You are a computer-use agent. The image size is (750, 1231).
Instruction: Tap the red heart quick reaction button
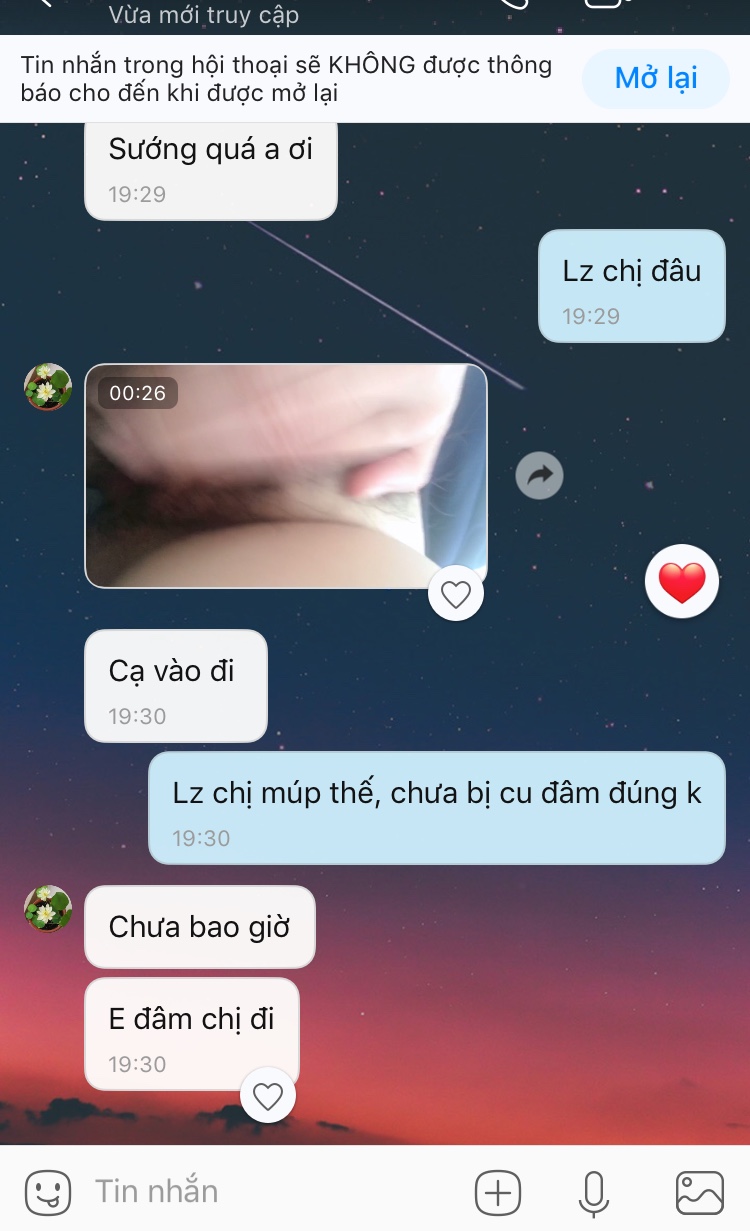[682, 582]
